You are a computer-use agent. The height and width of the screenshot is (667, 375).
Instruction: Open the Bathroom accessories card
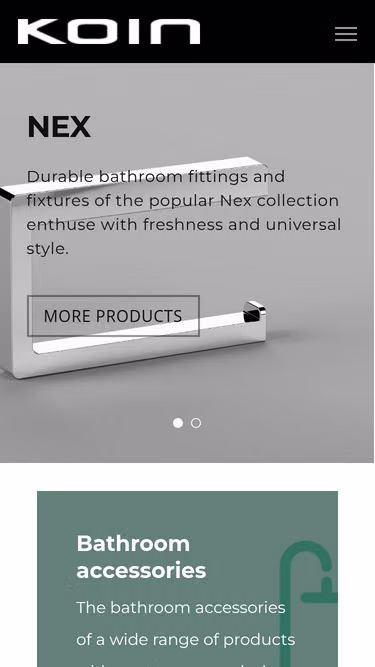pos(188,579)
